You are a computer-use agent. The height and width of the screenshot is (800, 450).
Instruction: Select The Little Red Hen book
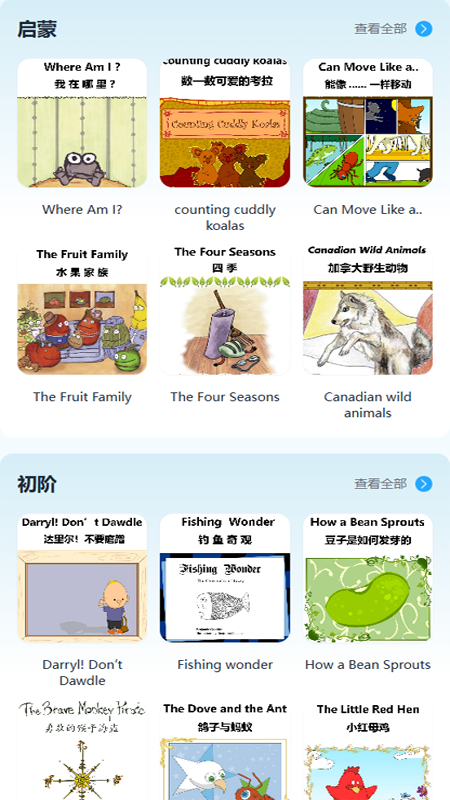368,751
